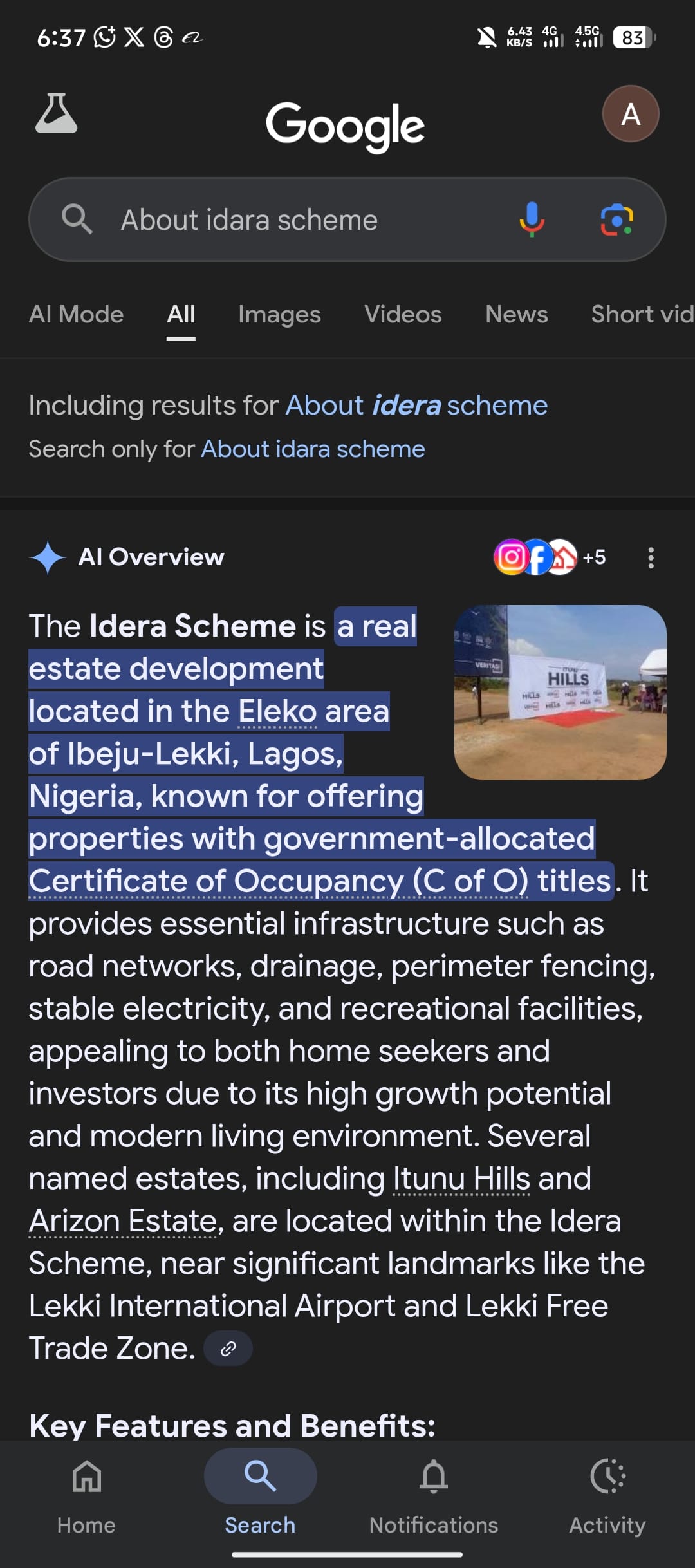Open Search Labs flask icon

[x=56, y=114]
